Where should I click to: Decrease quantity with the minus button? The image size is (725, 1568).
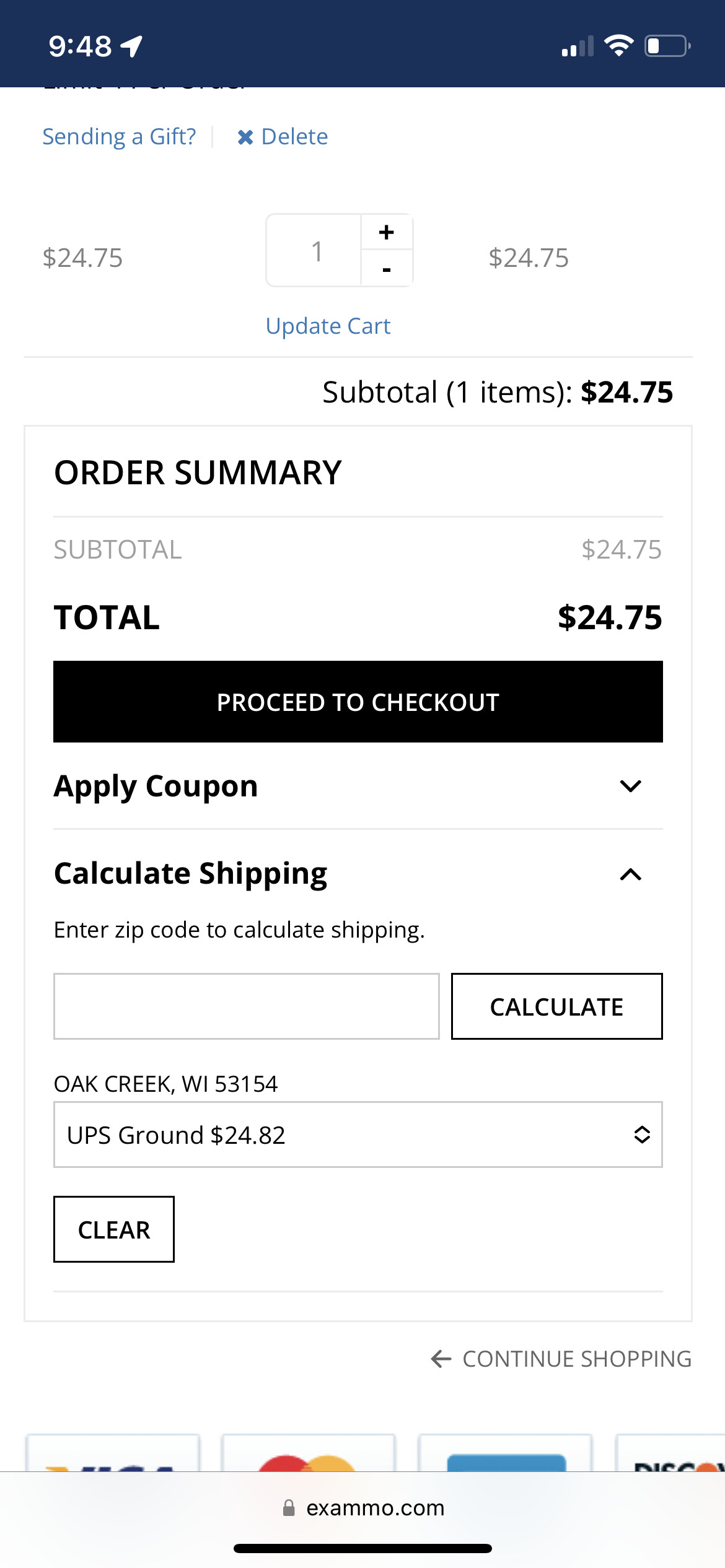click(x=387, y=269)
